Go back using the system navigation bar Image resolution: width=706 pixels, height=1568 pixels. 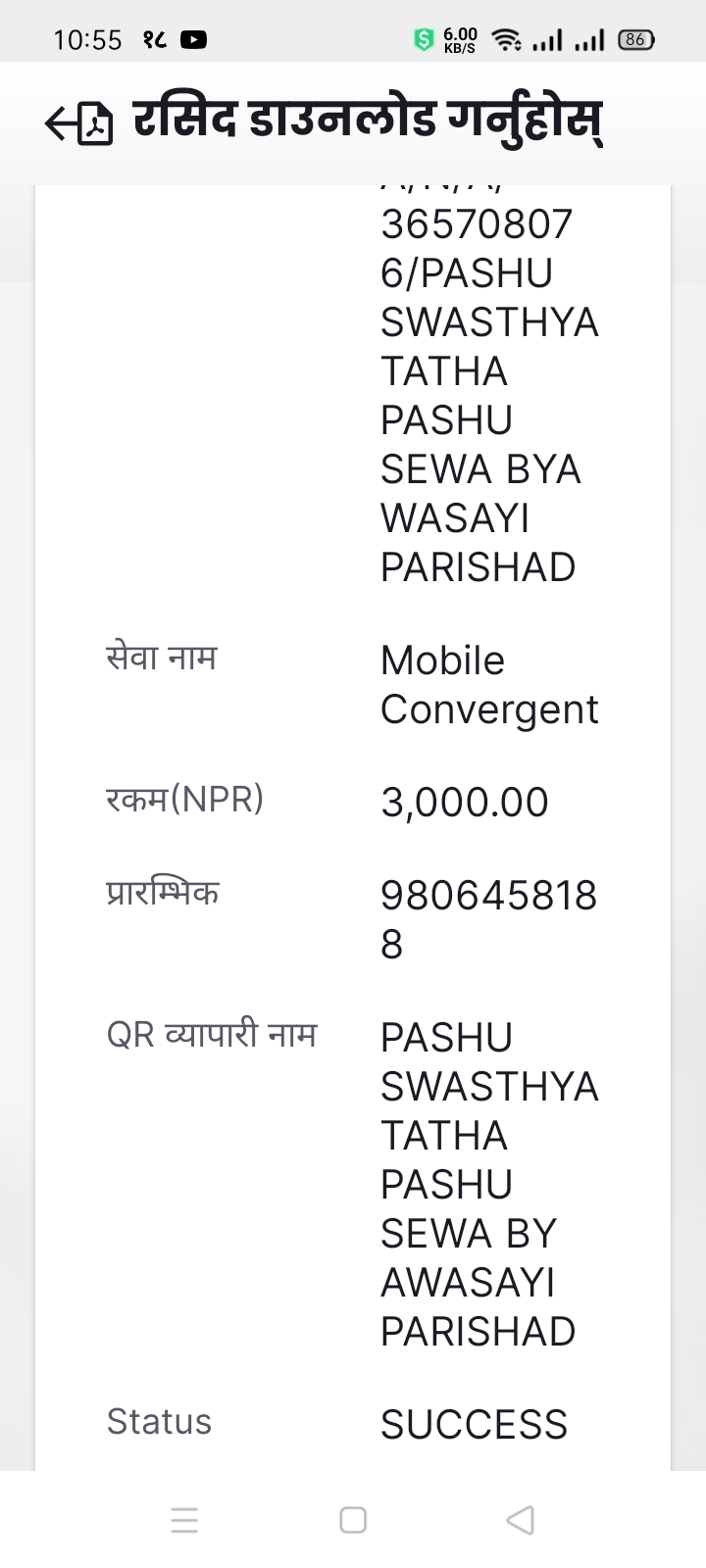coord(521,1520)
